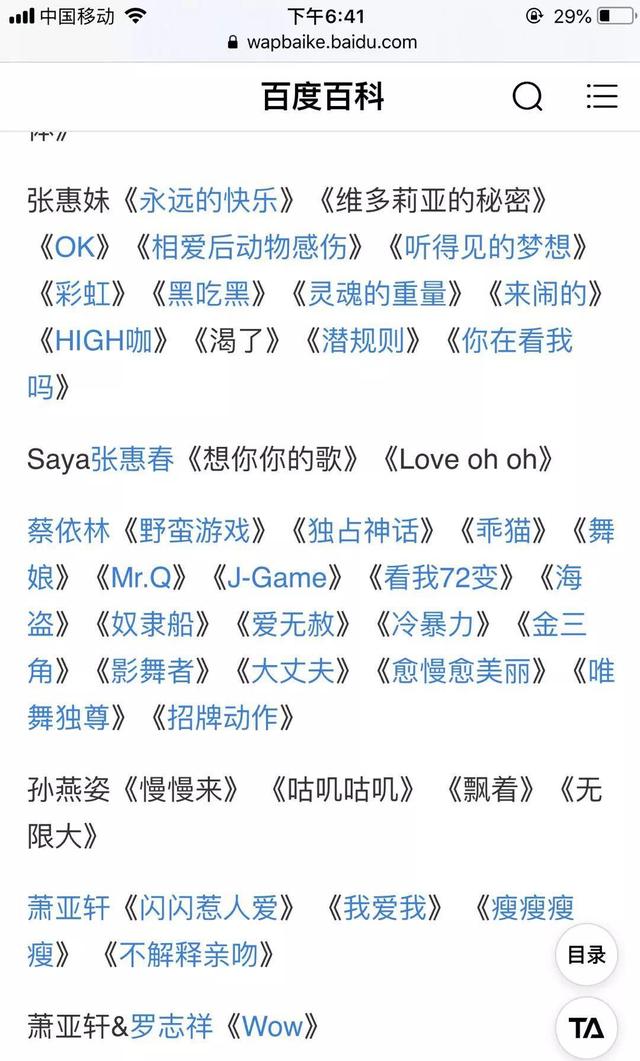The width and height of the screenshot is (640, 1061).
Task: Open the 张惠春 artist link
Action: click(133, 459)
